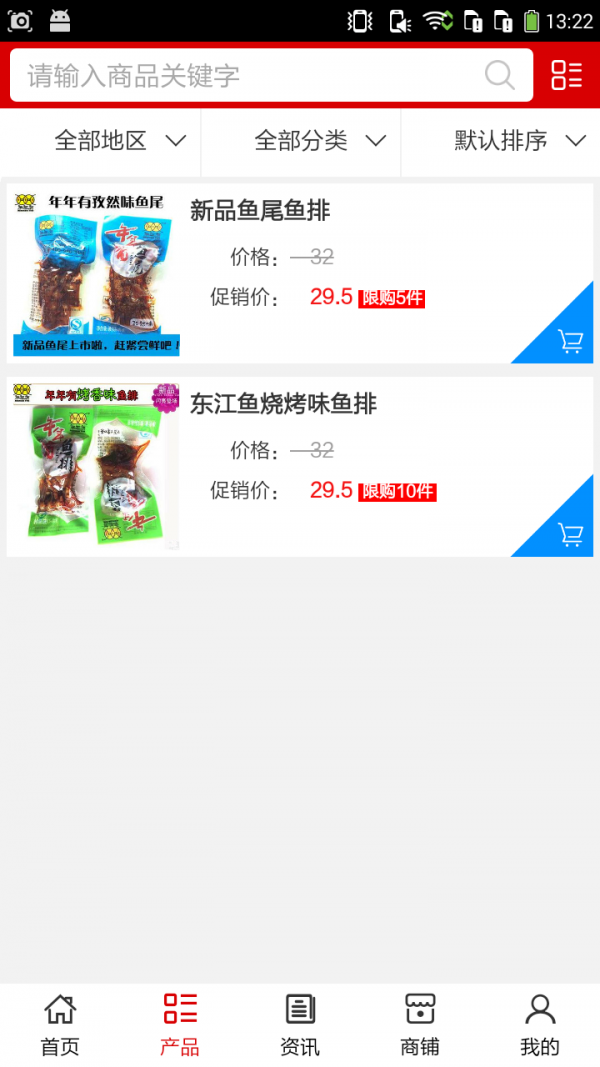
Task: Open the 我的 profile tab
Action: (540, 1025)
